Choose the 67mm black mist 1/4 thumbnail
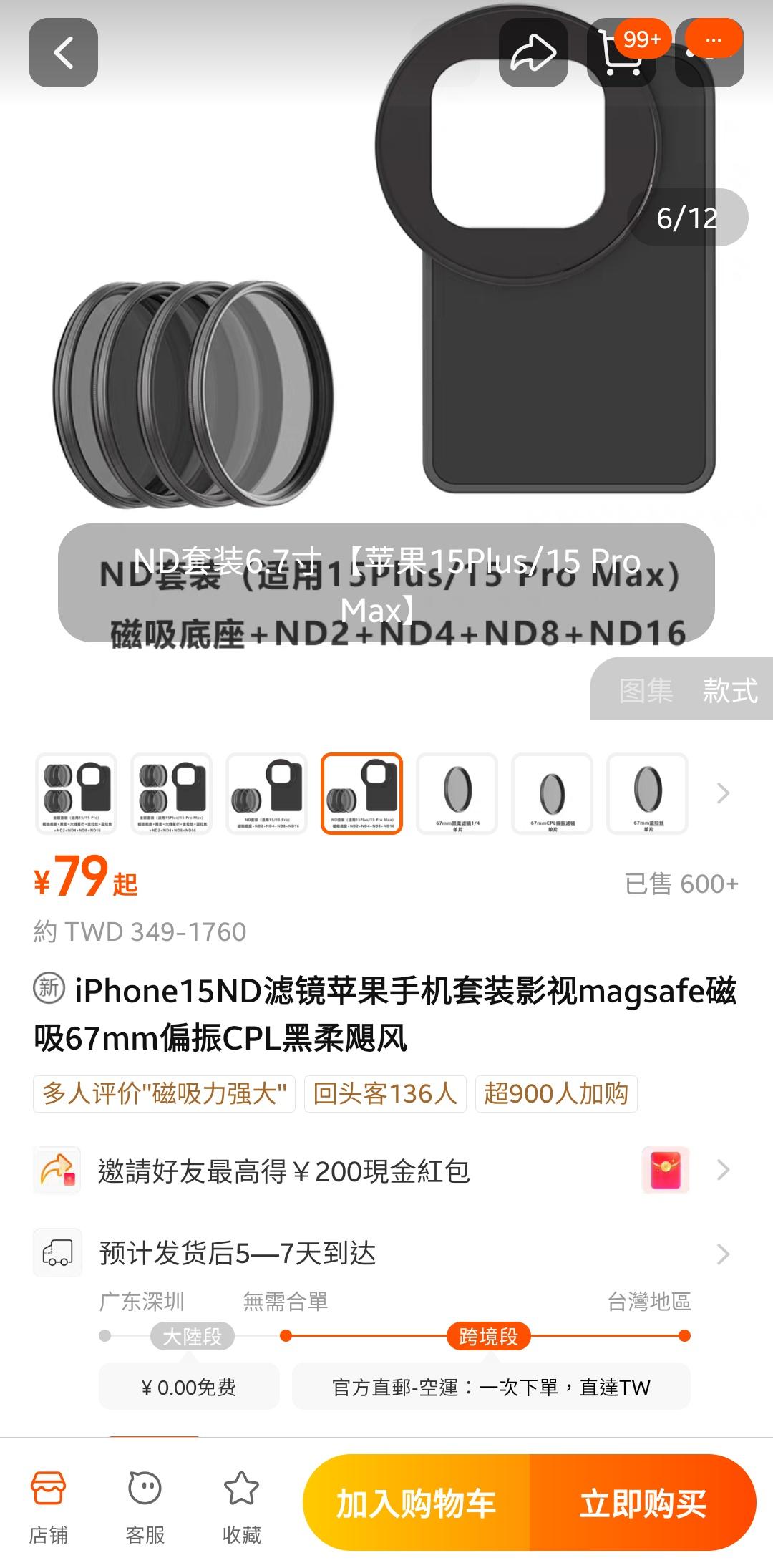Image resolution: width=773 pixels, height=1568 pixels. click(457, 793)
